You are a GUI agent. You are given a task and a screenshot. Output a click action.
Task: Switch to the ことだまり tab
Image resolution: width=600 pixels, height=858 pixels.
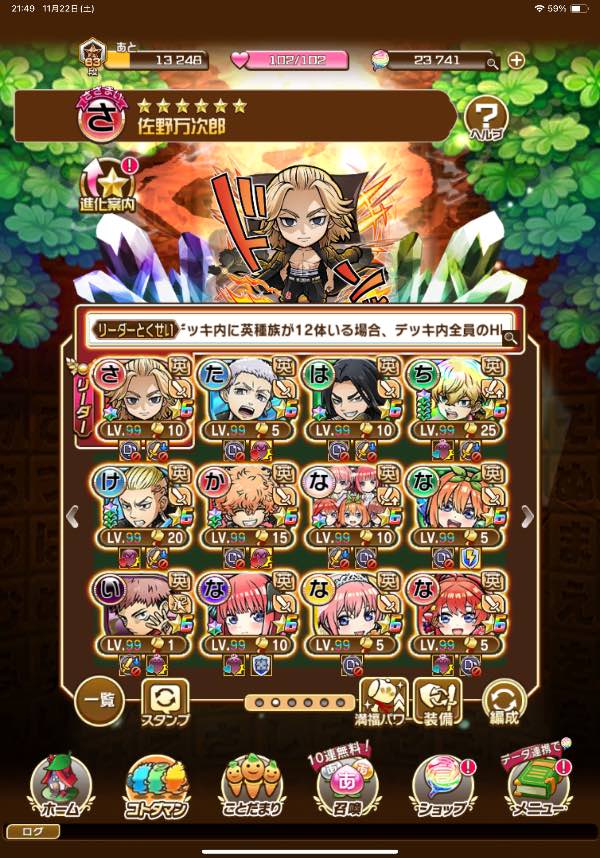[x=253, y=786]
